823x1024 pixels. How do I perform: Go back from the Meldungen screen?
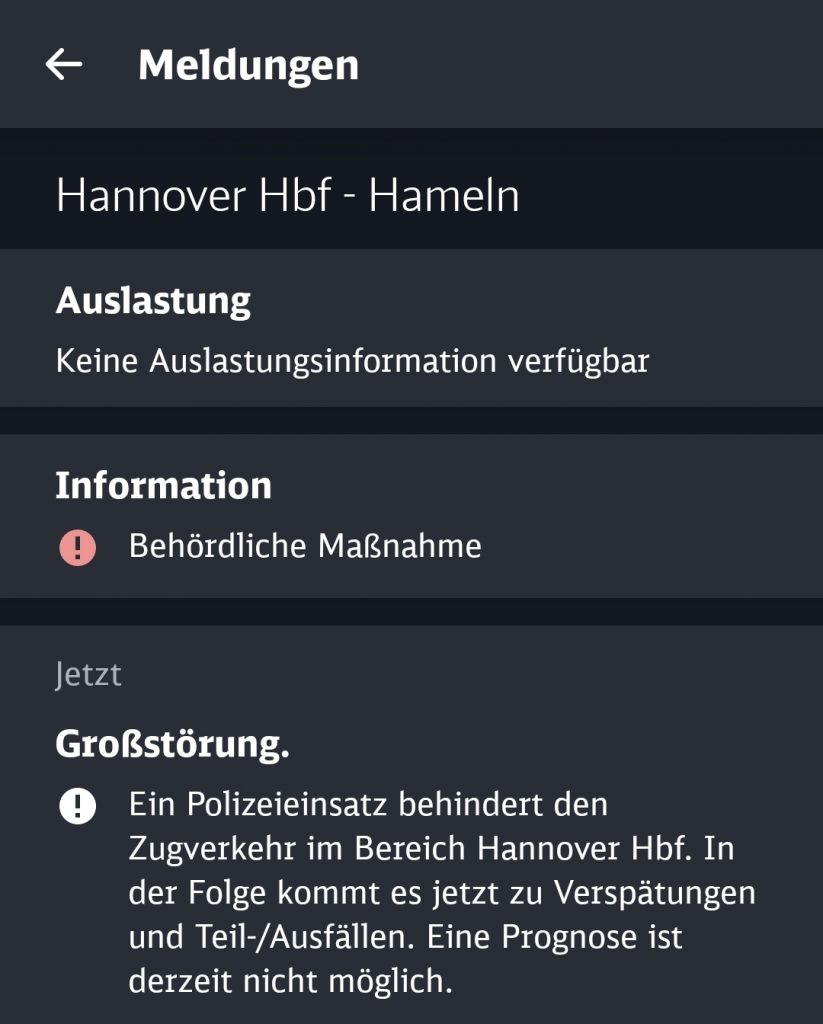64,65
